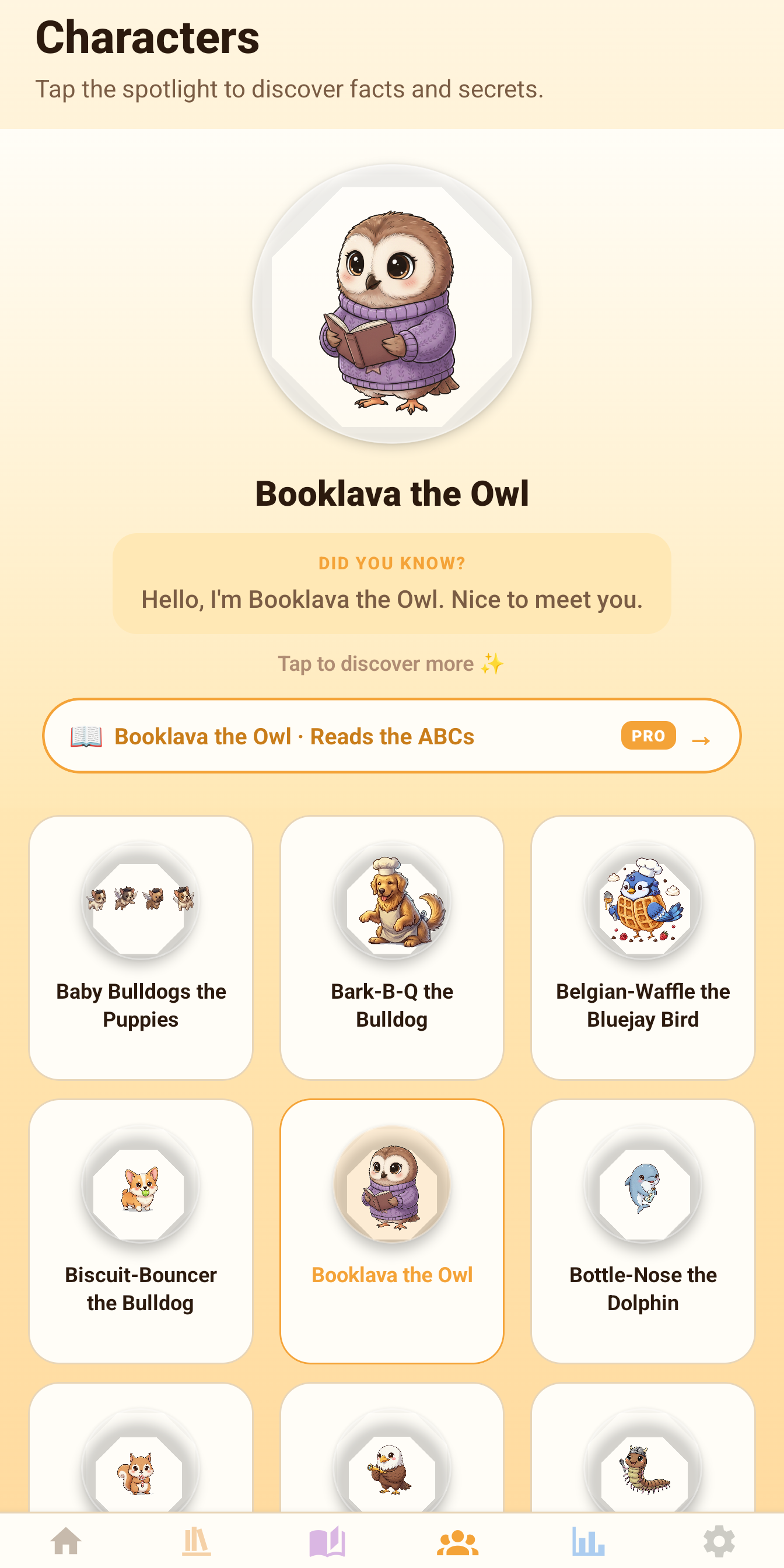Open Booklava the Owl Reads the ABCs
The image size is (784, 1568).
392,736
